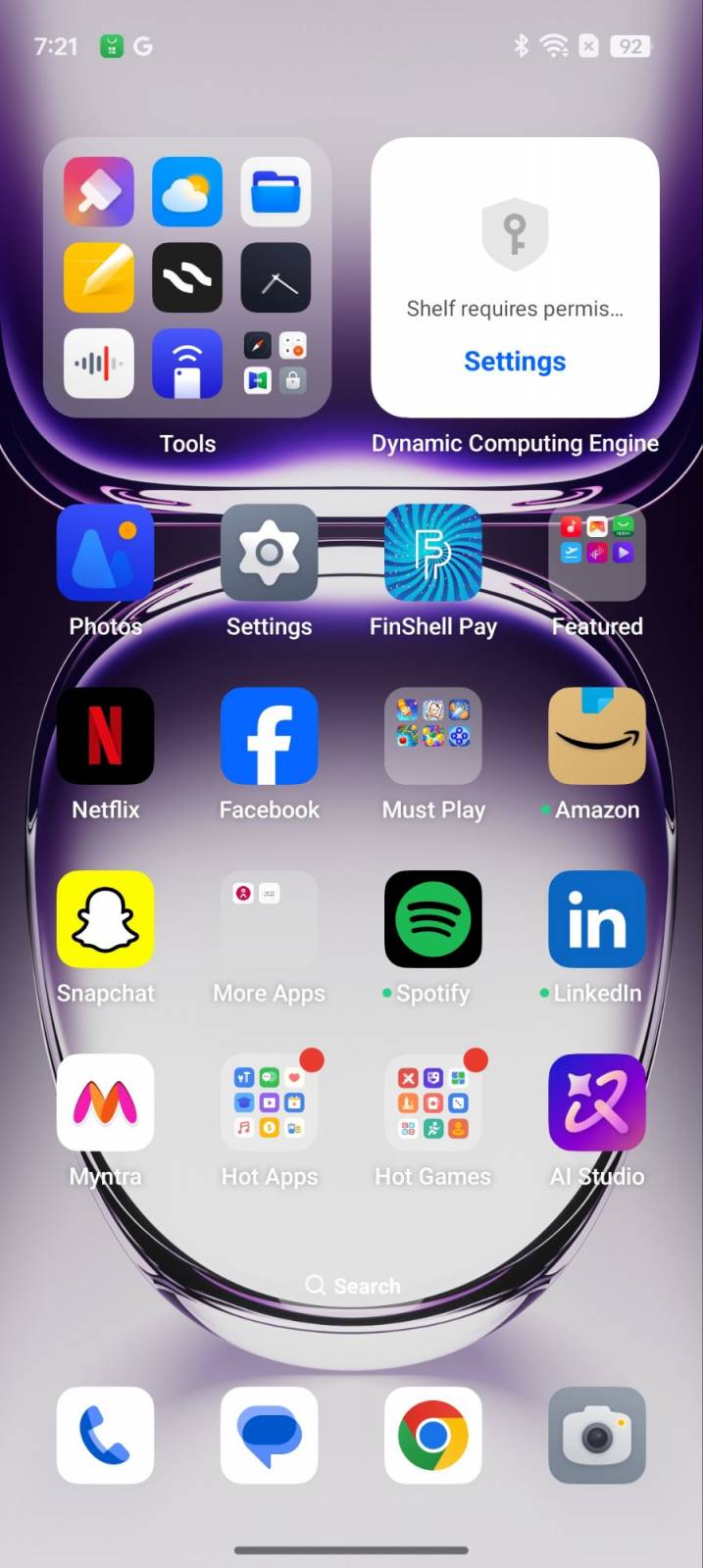This screenshot has width=703, height=1568.
Task: Open the Hot Games folder
Action: [432, 1102]
